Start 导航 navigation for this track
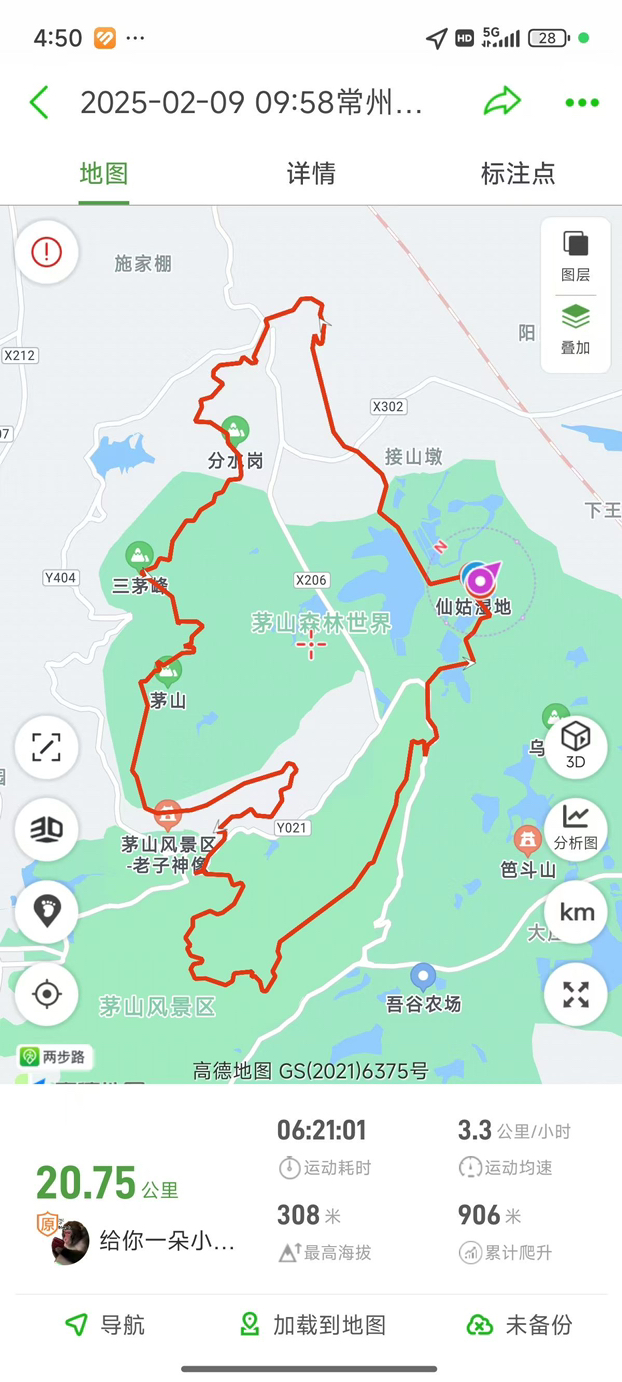Image resolution: width=622 pixels, height=1382 pixels. [105, 1325]
